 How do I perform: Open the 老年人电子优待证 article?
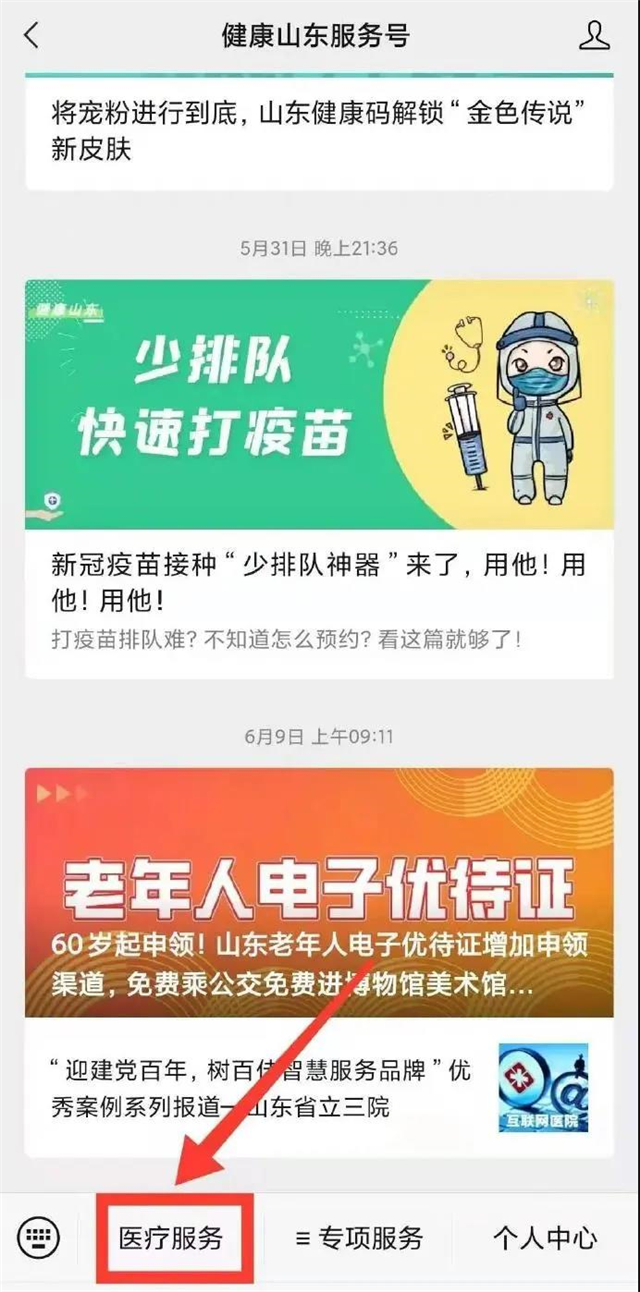tap(318, 892)
